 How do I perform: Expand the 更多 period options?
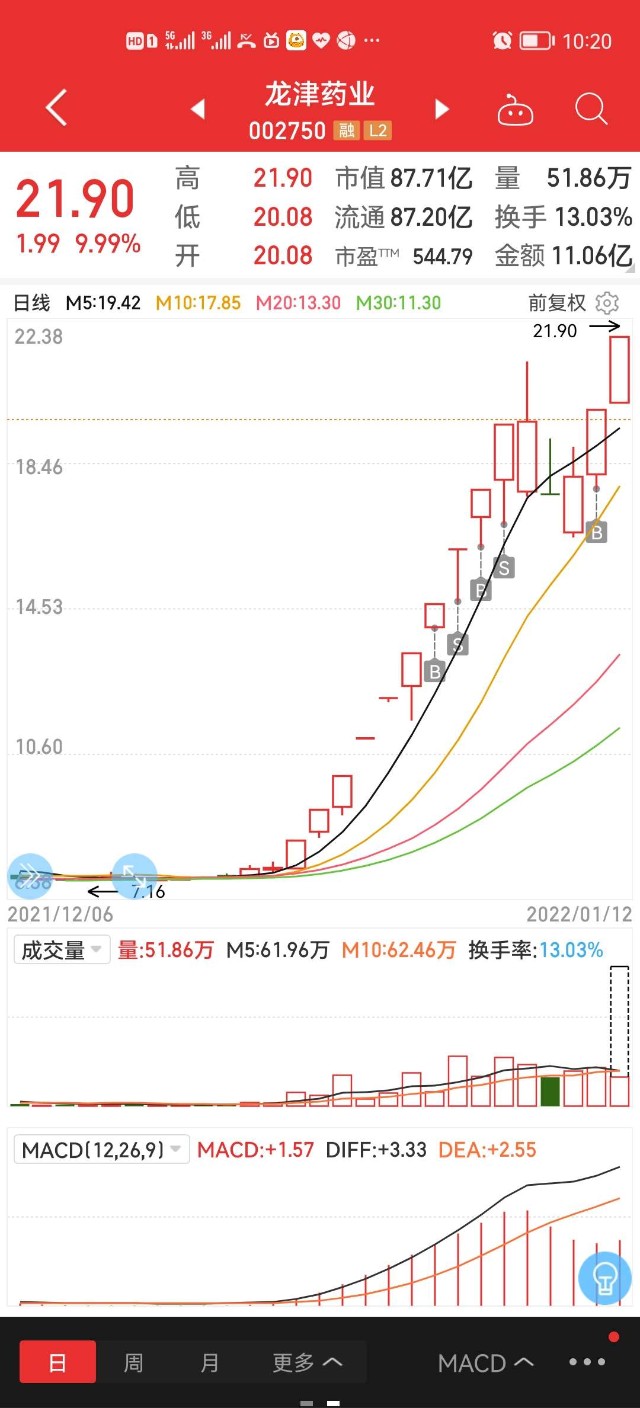click(x=307, y=1362)
